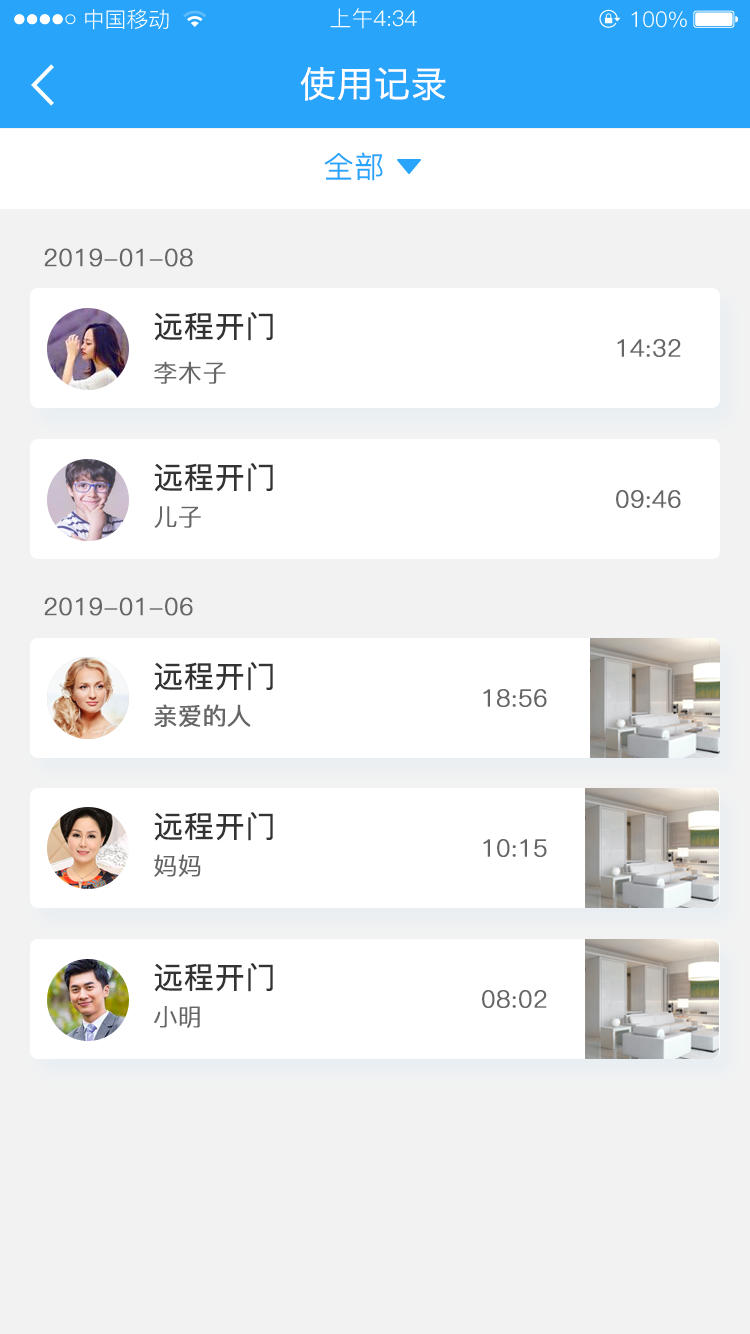Viewport: 750px width, 1334px height.
Task: Open 亲爱的人's 18:56 door record
Action: click(375, 698)
